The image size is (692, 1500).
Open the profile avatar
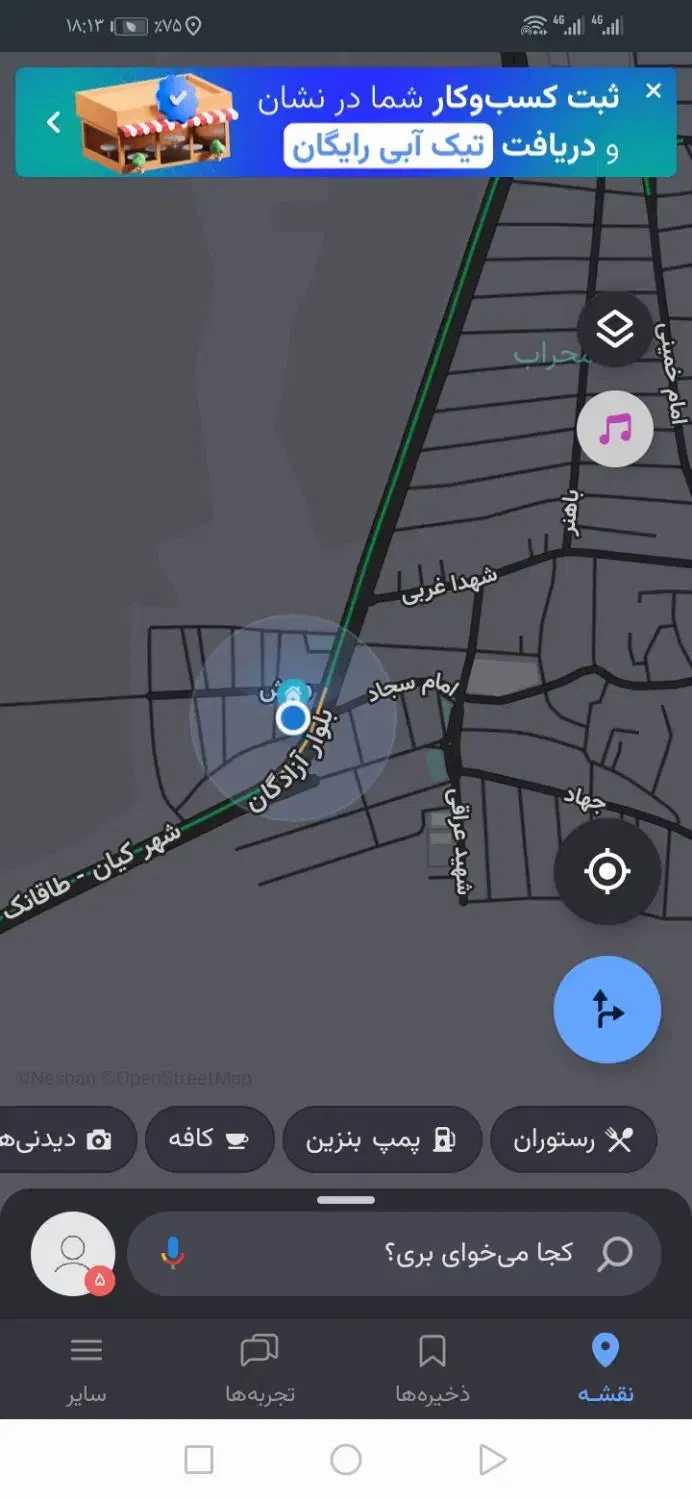click(73, 1254)
